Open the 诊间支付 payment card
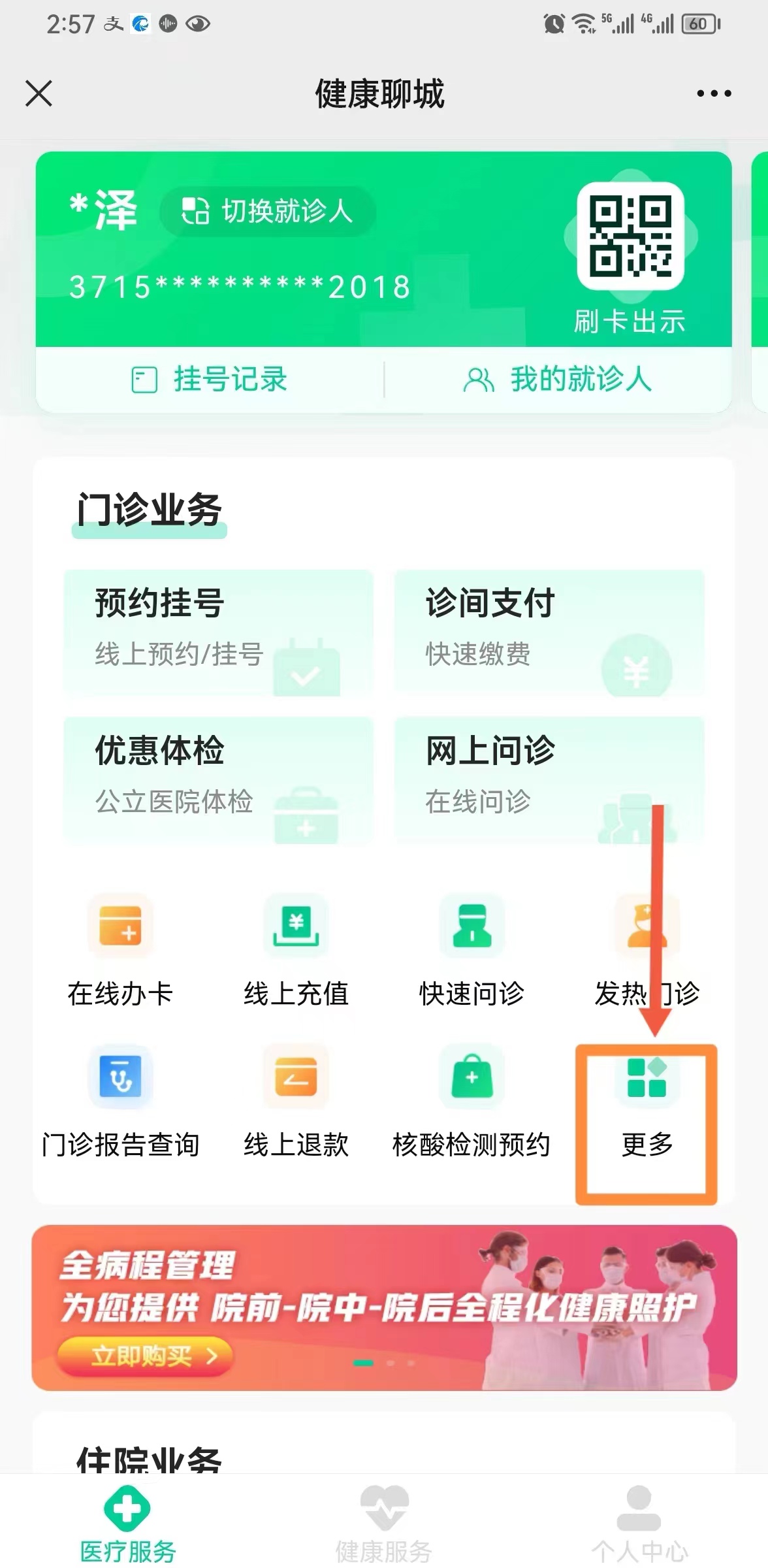 [549, 632]
